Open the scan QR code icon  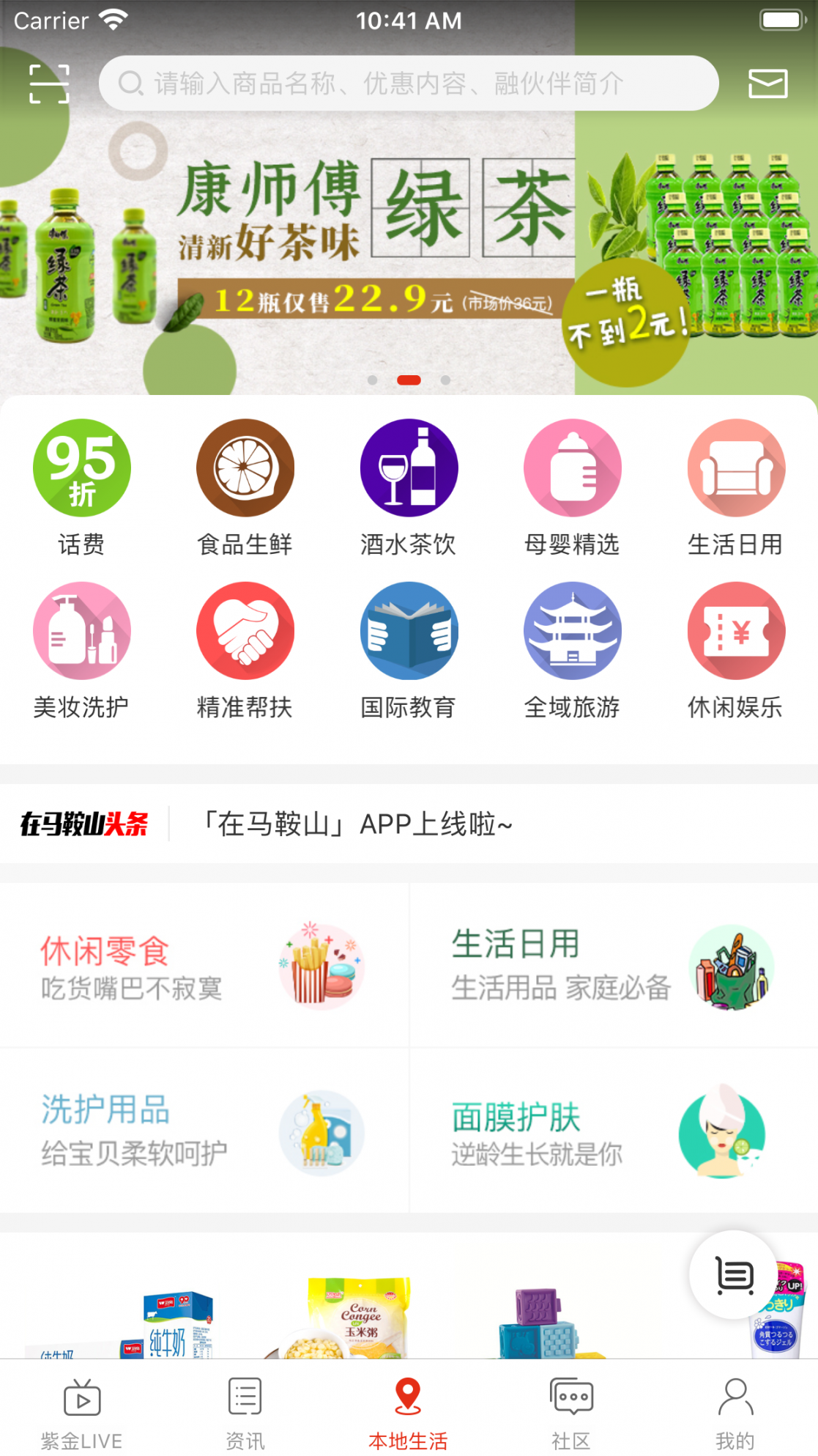tap(49, 84)
